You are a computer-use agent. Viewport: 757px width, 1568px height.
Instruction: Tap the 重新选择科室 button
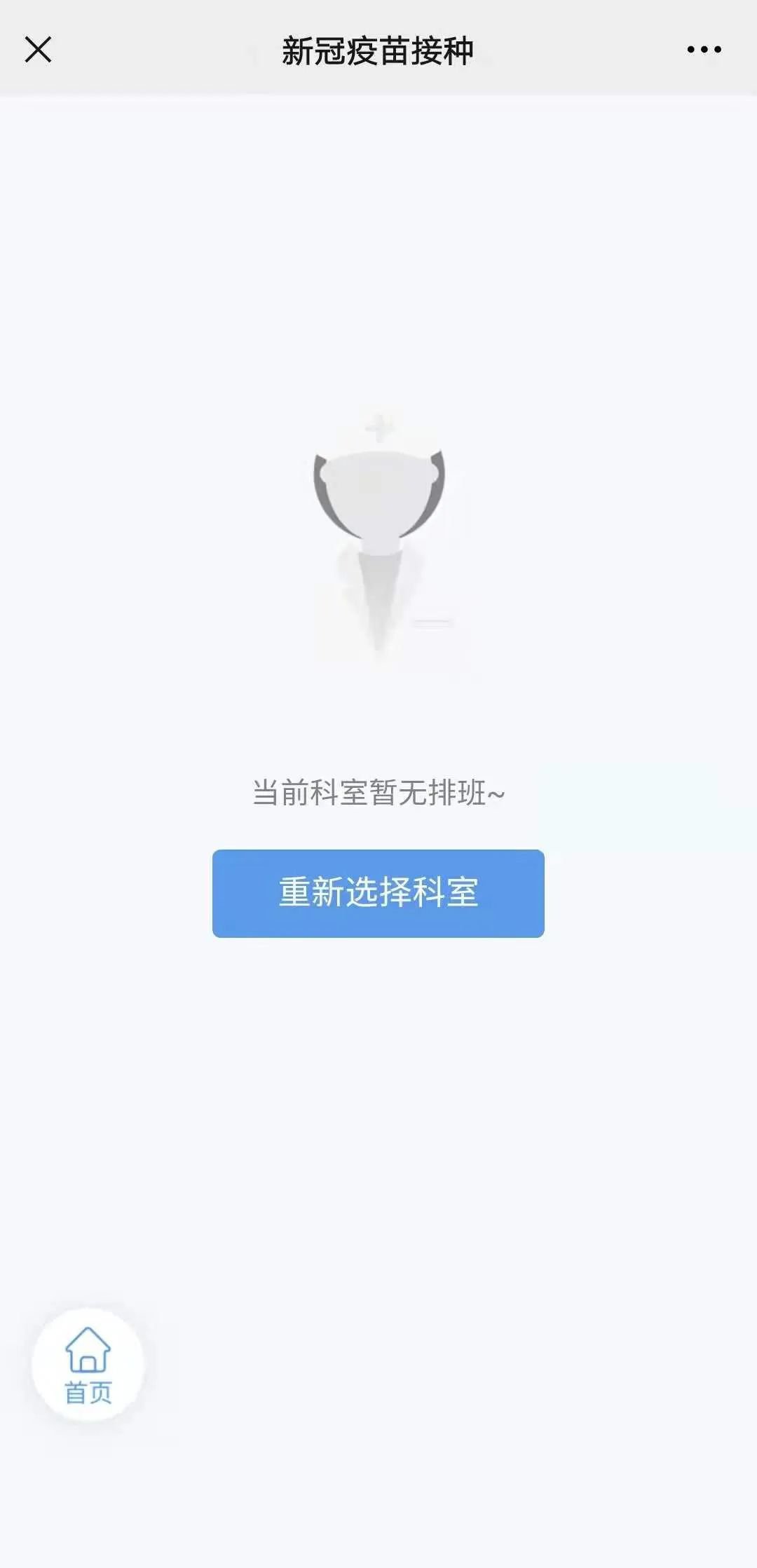[x=378, y=893]
